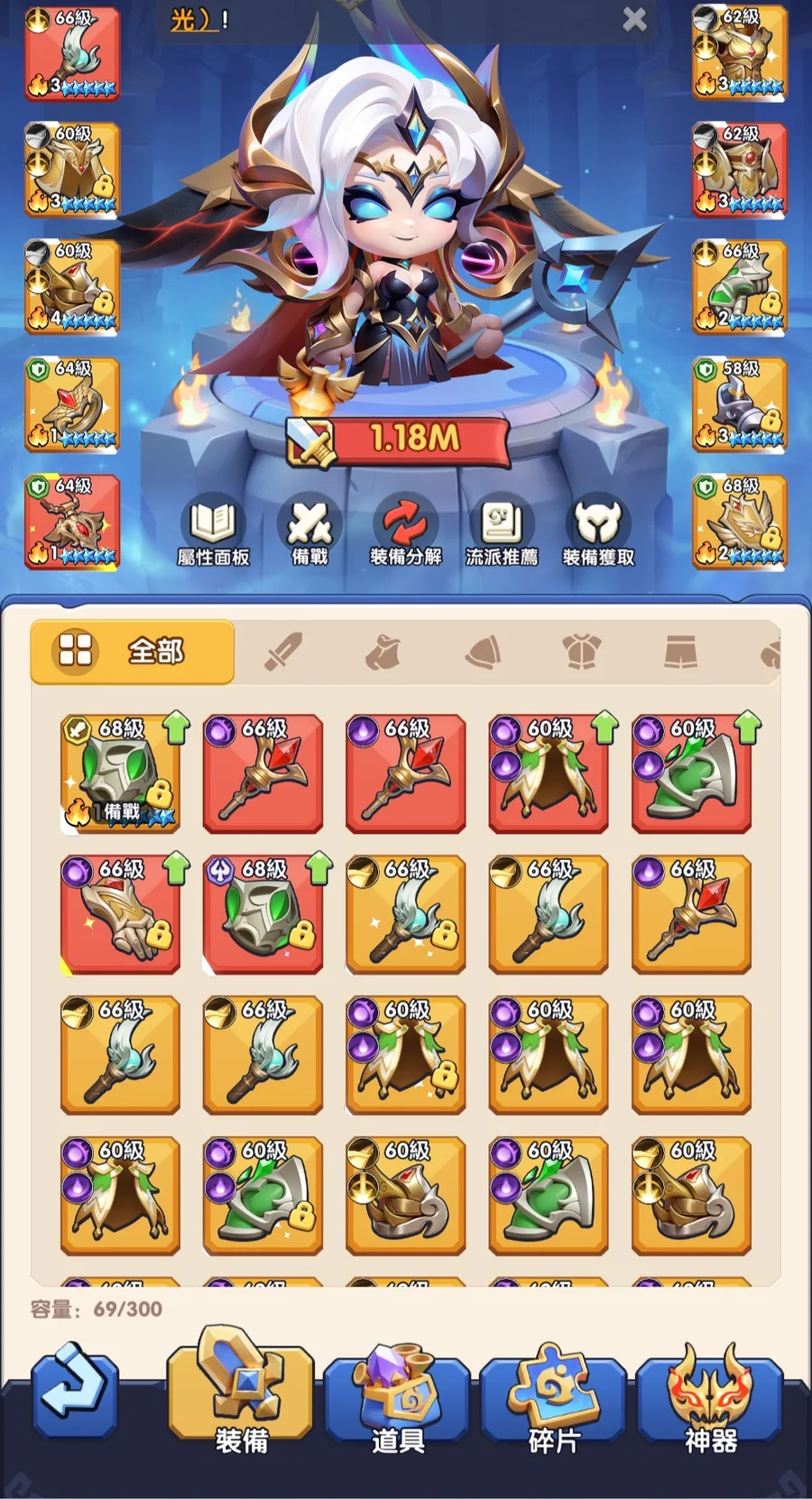Screen dimensions: 812x1499
Task: View 流派推薦 build recommendations
Action: [502, 531]
